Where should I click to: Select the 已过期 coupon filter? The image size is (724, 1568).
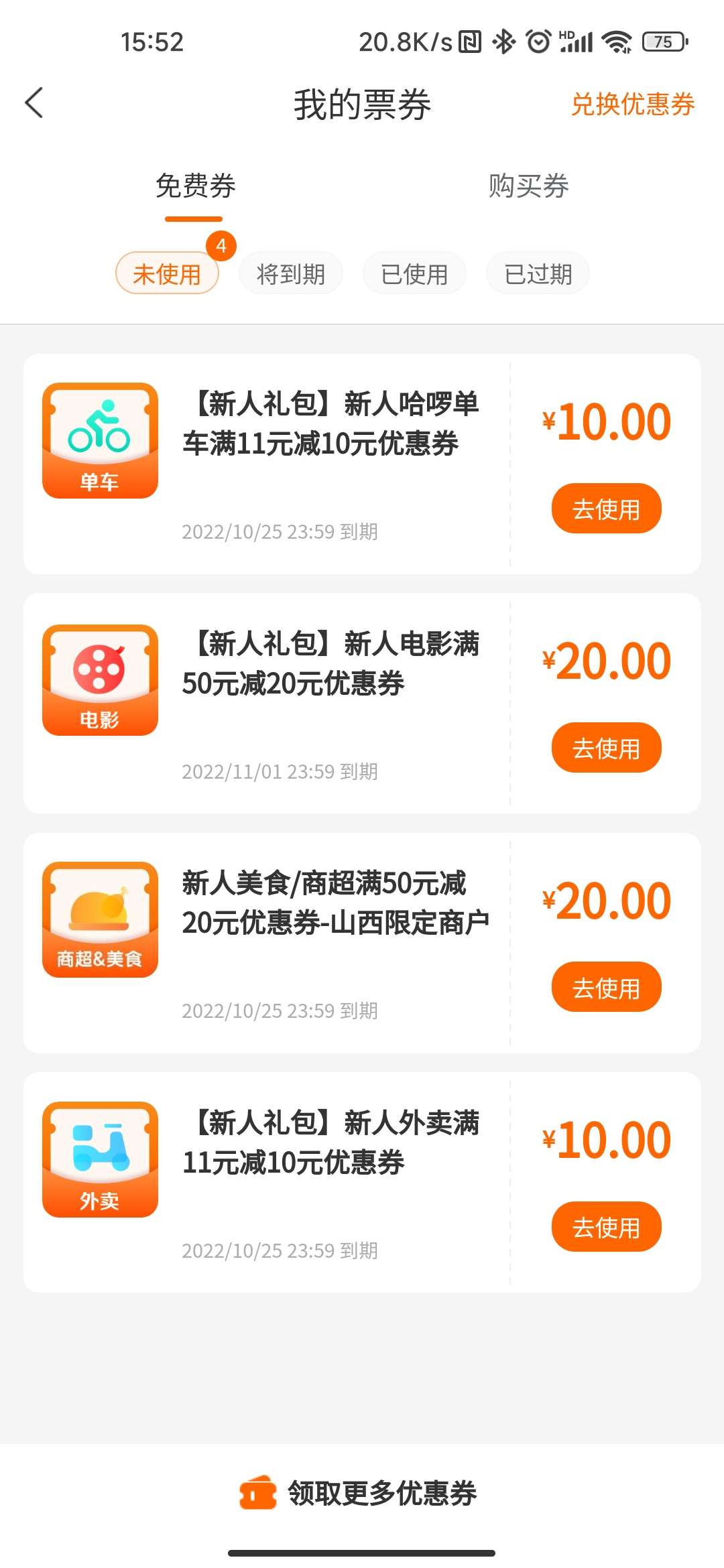coord(537,273)
